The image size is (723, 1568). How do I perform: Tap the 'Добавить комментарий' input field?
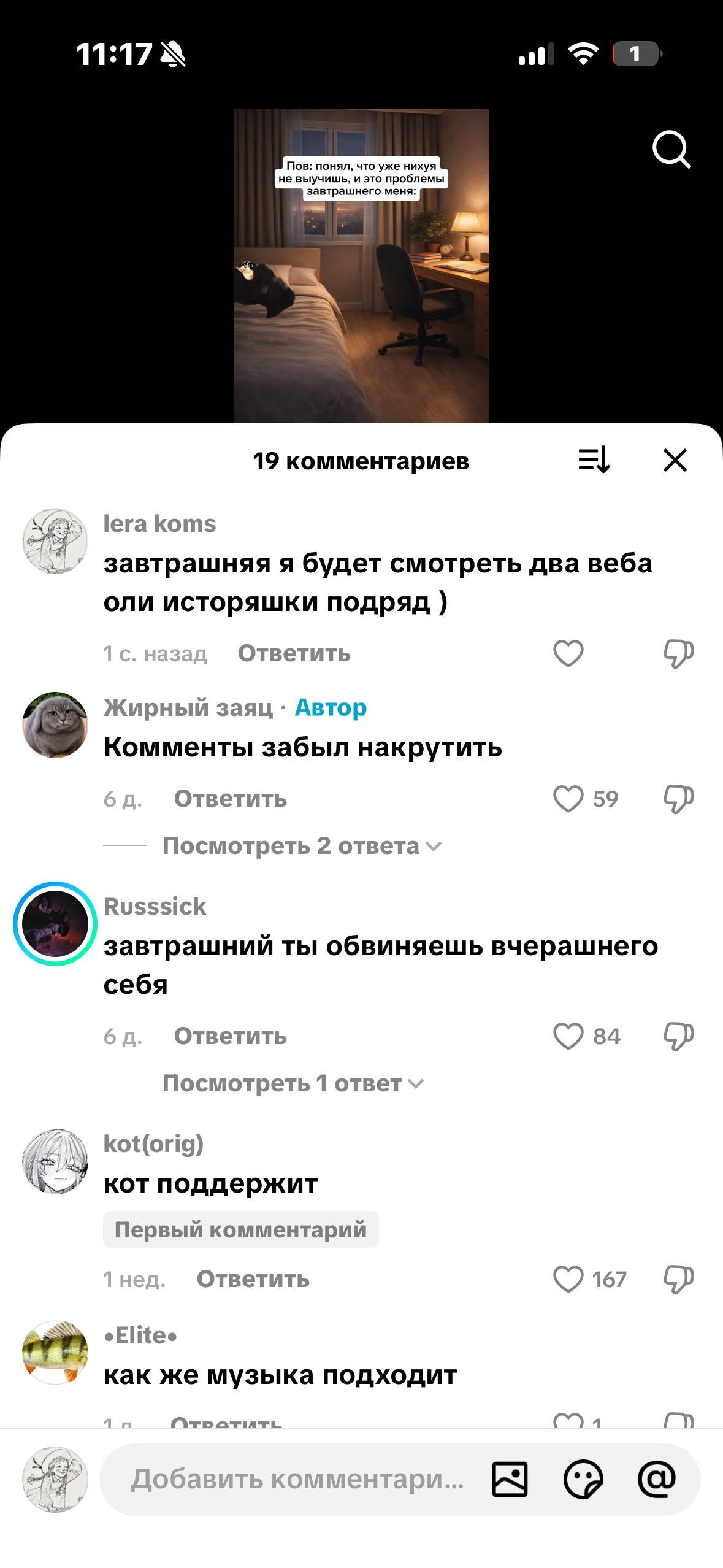click(297, 1479)
